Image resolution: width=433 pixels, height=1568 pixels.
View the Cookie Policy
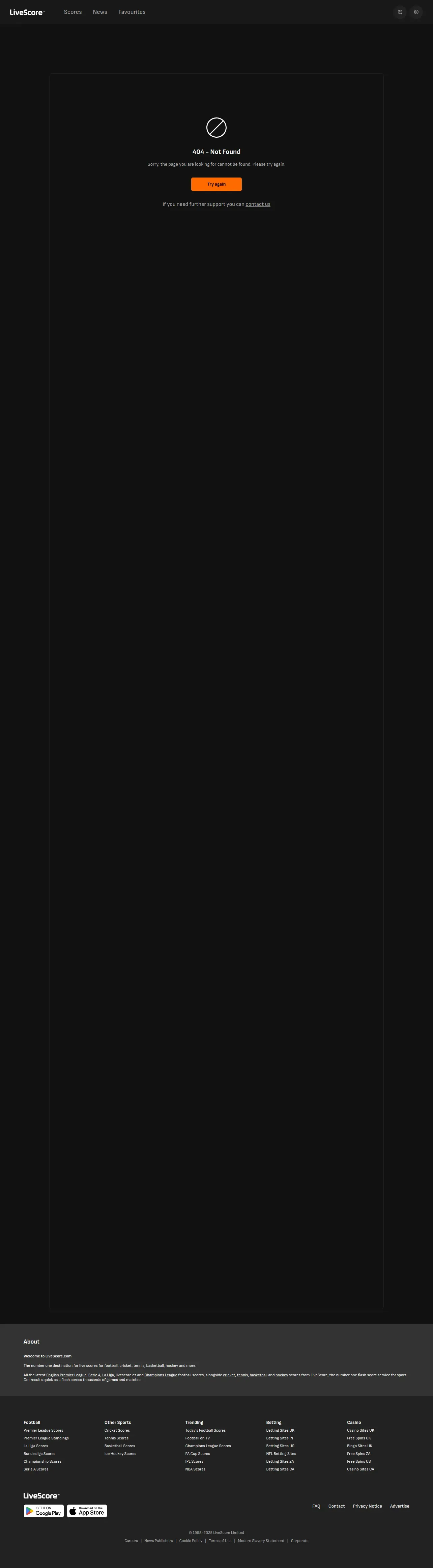point(191,1541)
